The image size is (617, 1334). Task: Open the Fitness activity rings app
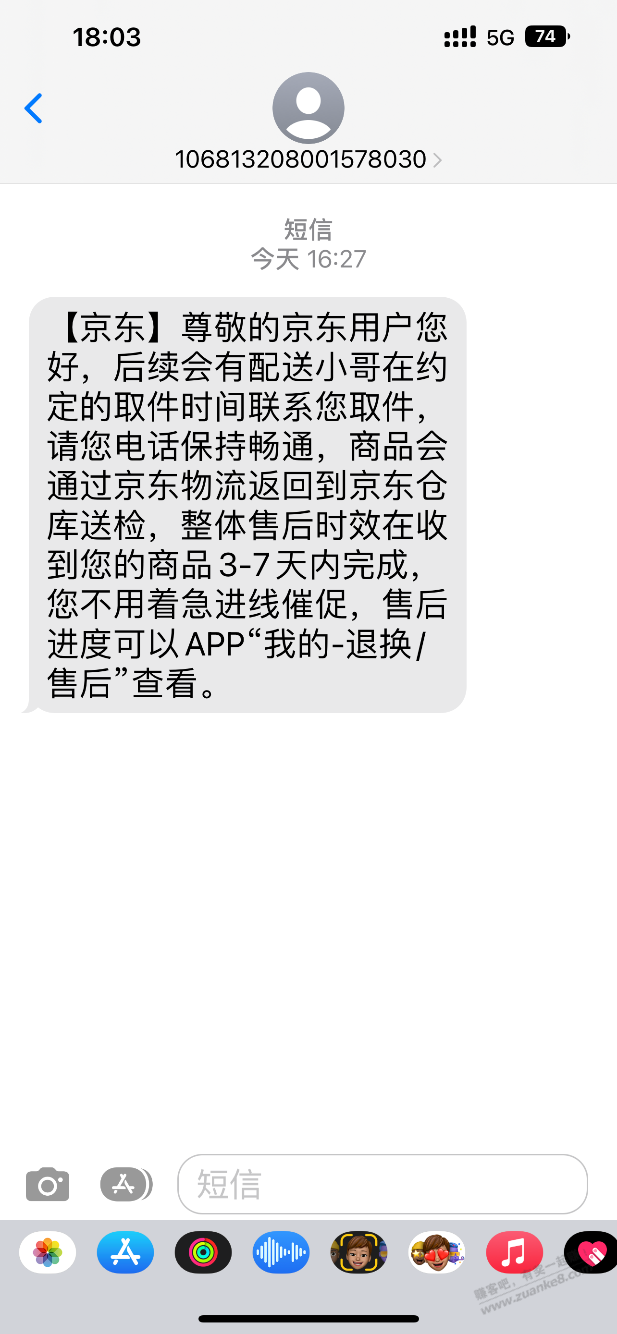[x=203, y=1252]
